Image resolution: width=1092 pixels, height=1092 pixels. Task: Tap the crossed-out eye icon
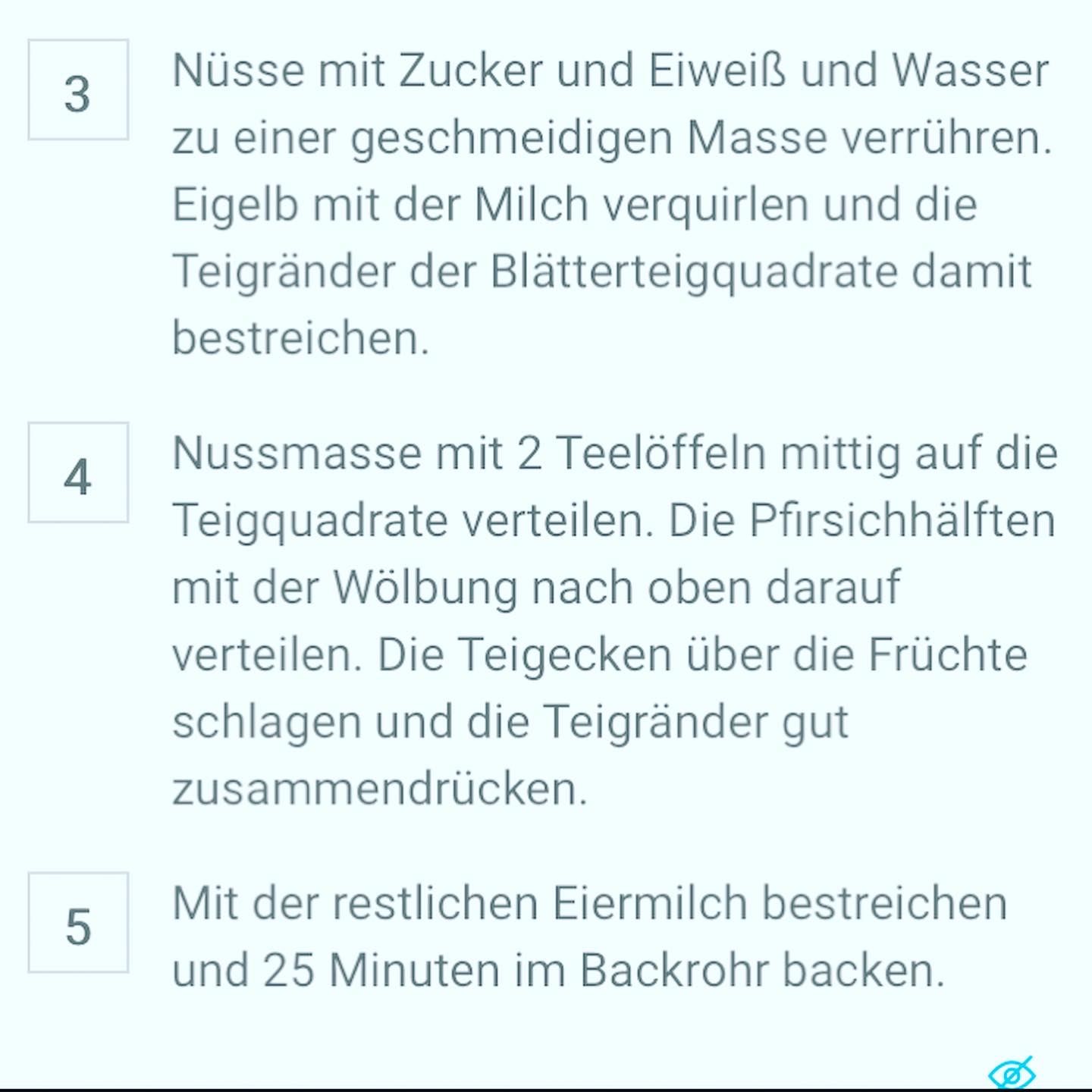pos(1012,1074)
